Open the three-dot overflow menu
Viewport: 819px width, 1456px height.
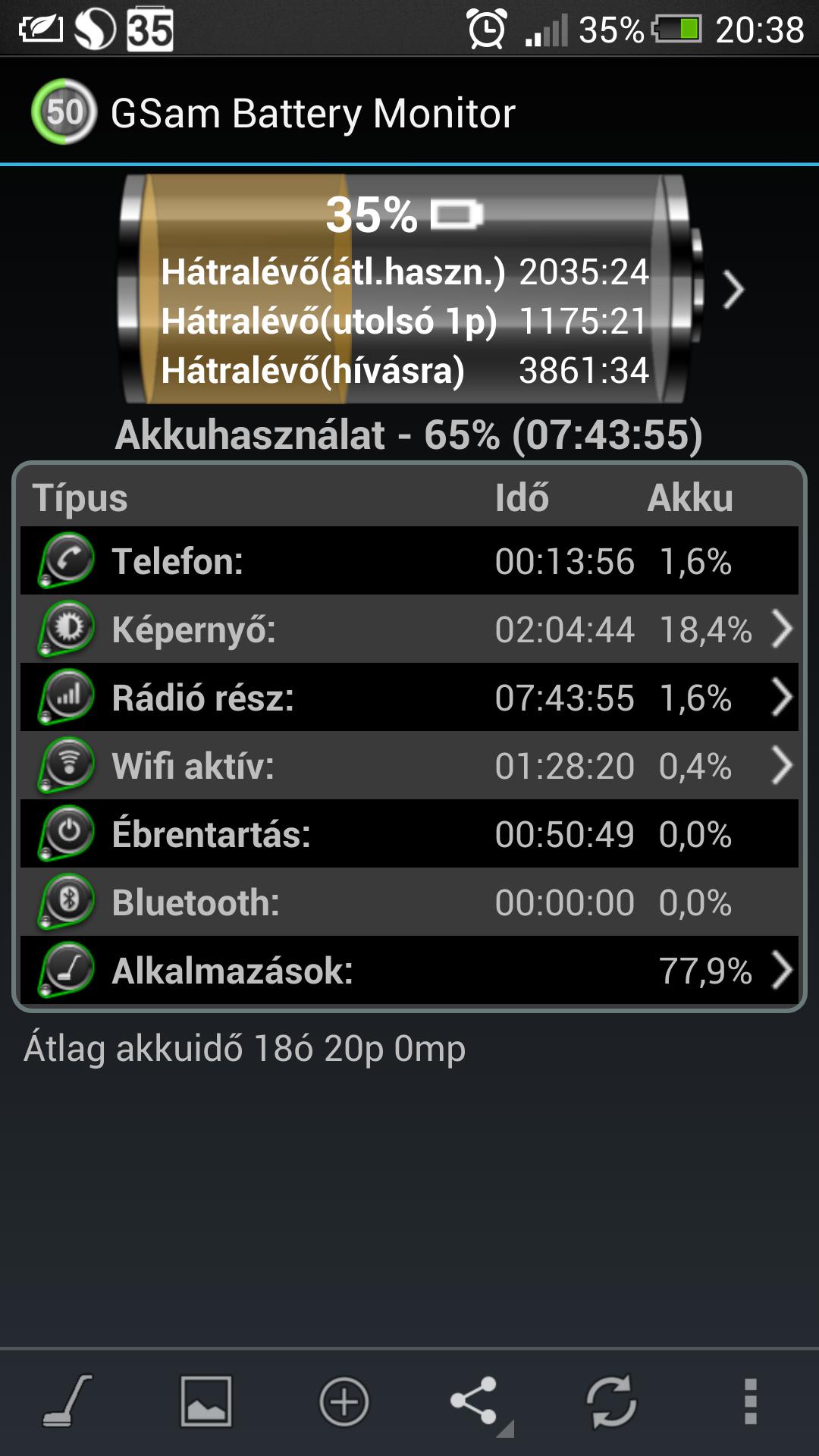[751, 1401]
